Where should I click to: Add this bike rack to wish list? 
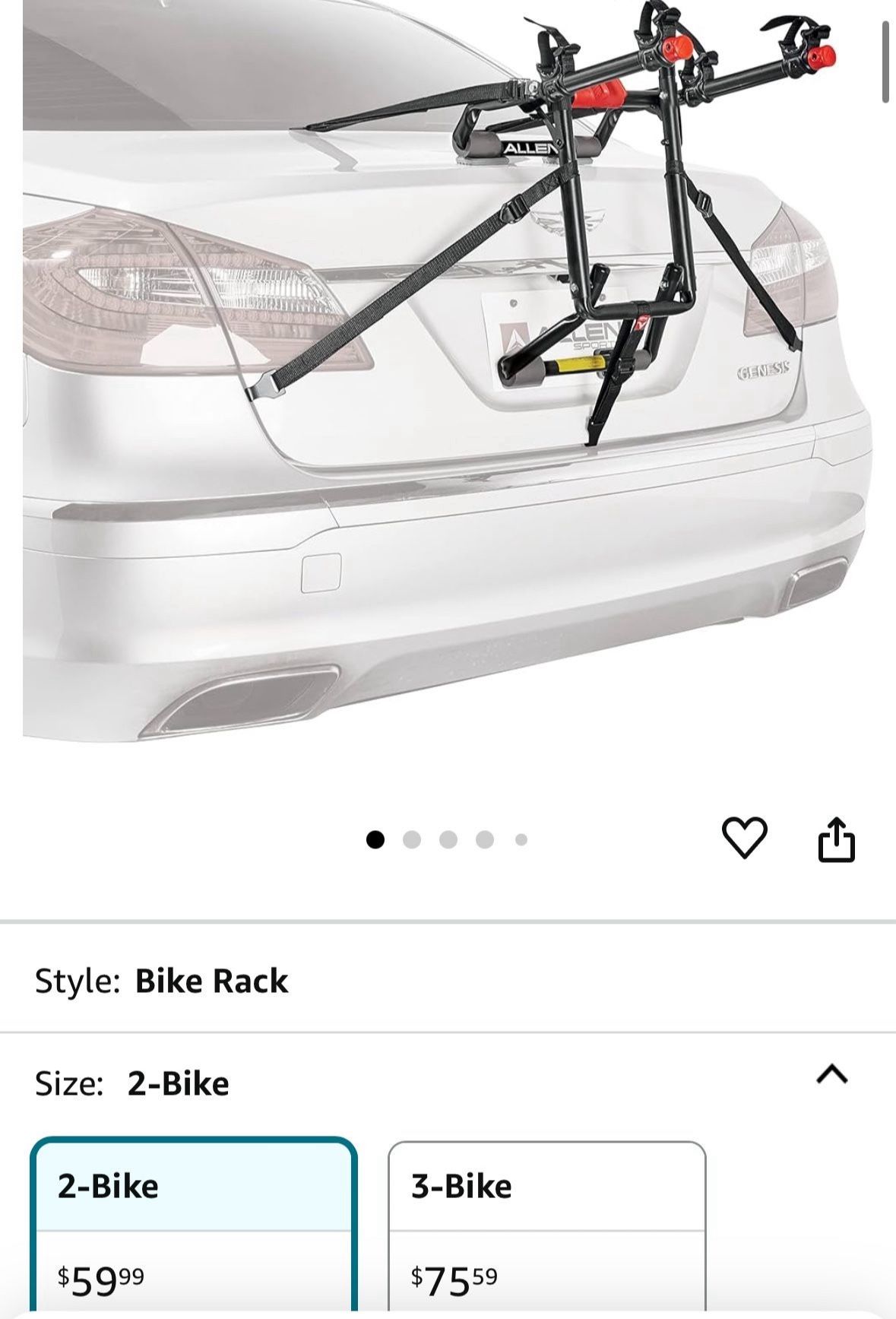click(x=744, y=839)
